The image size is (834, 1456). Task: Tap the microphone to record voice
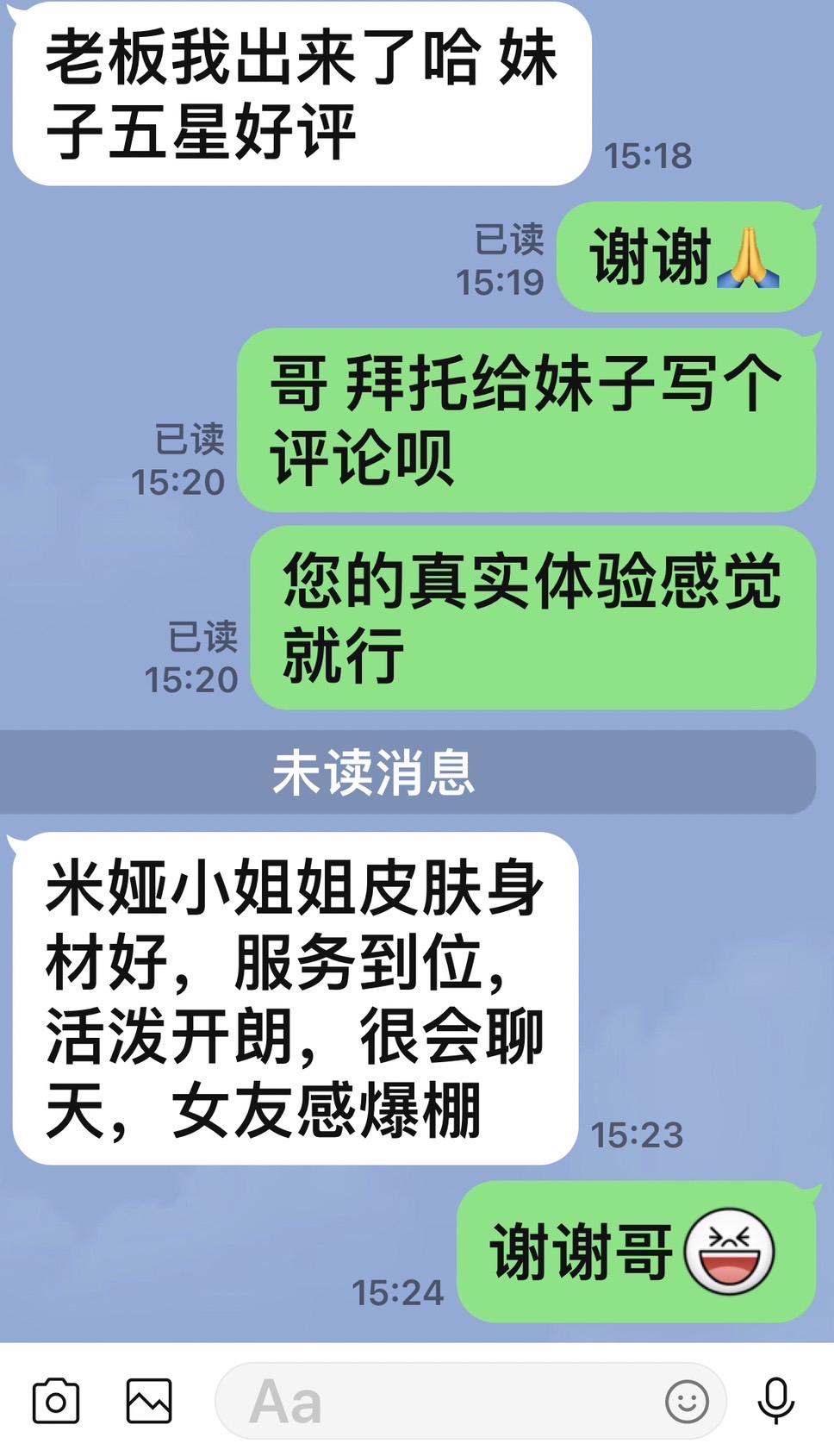coord(775,1401)
